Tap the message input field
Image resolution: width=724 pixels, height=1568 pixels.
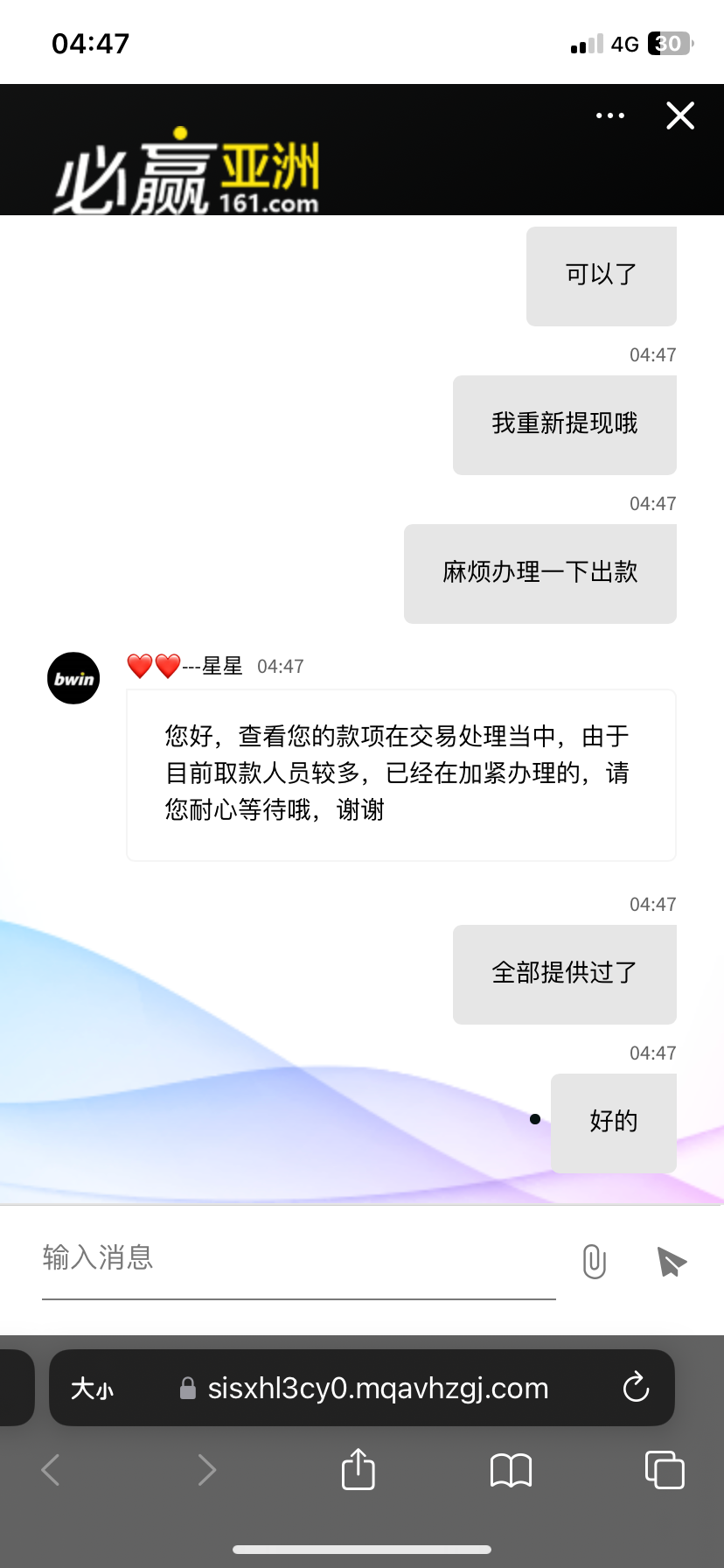pos(297,1259)
